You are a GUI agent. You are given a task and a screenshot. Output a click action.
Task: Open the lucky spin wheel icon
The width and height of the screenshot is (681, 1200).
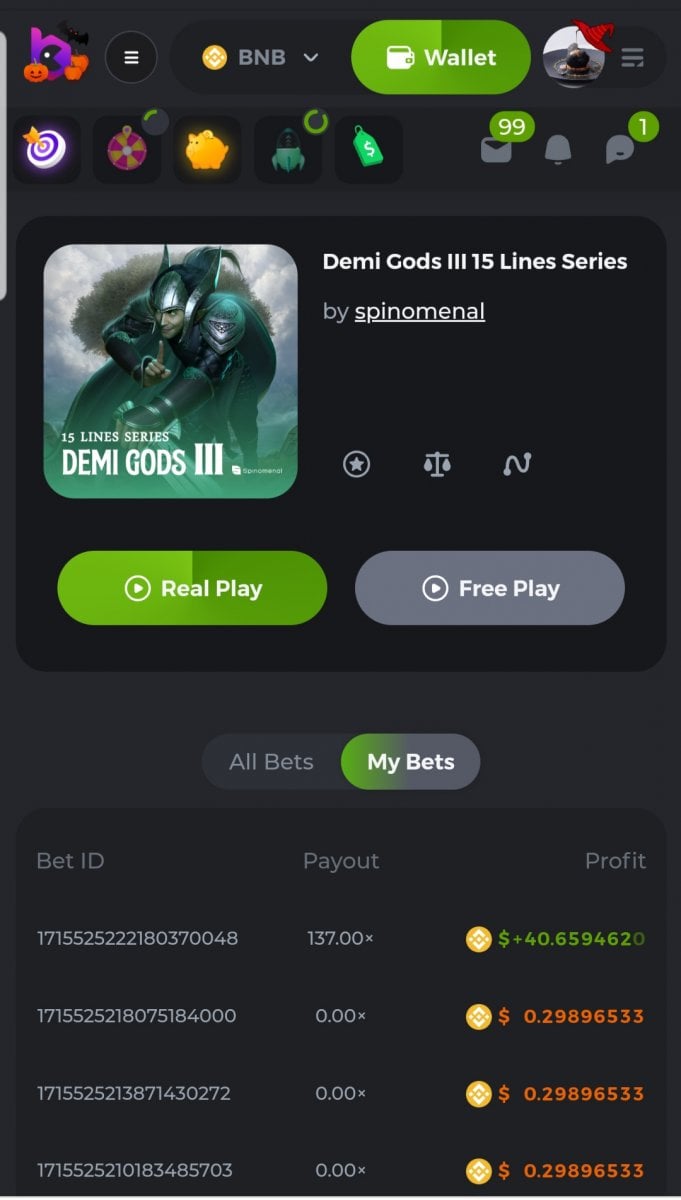click(x=127, y=150)
